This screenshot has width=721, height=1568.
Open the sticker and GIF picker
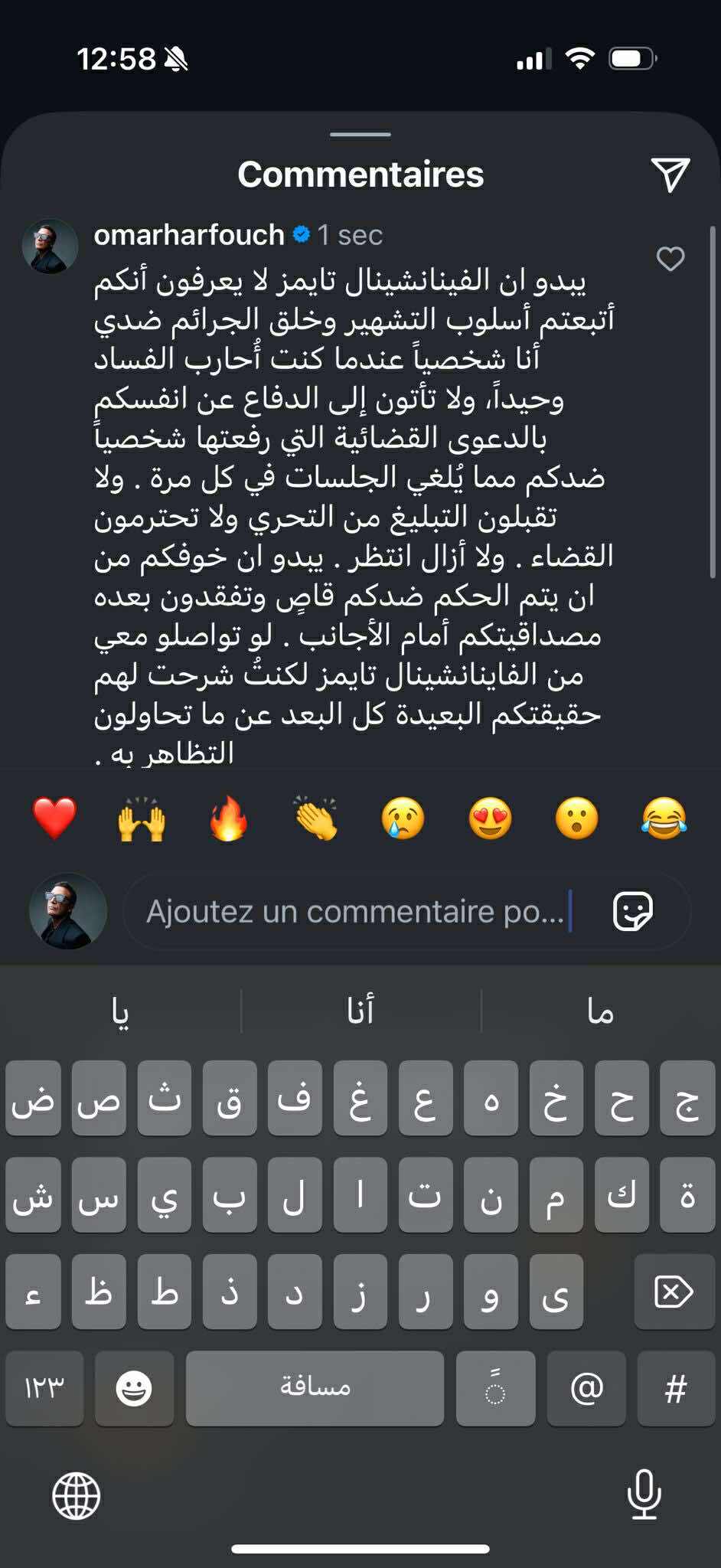[x=633, y=912]
